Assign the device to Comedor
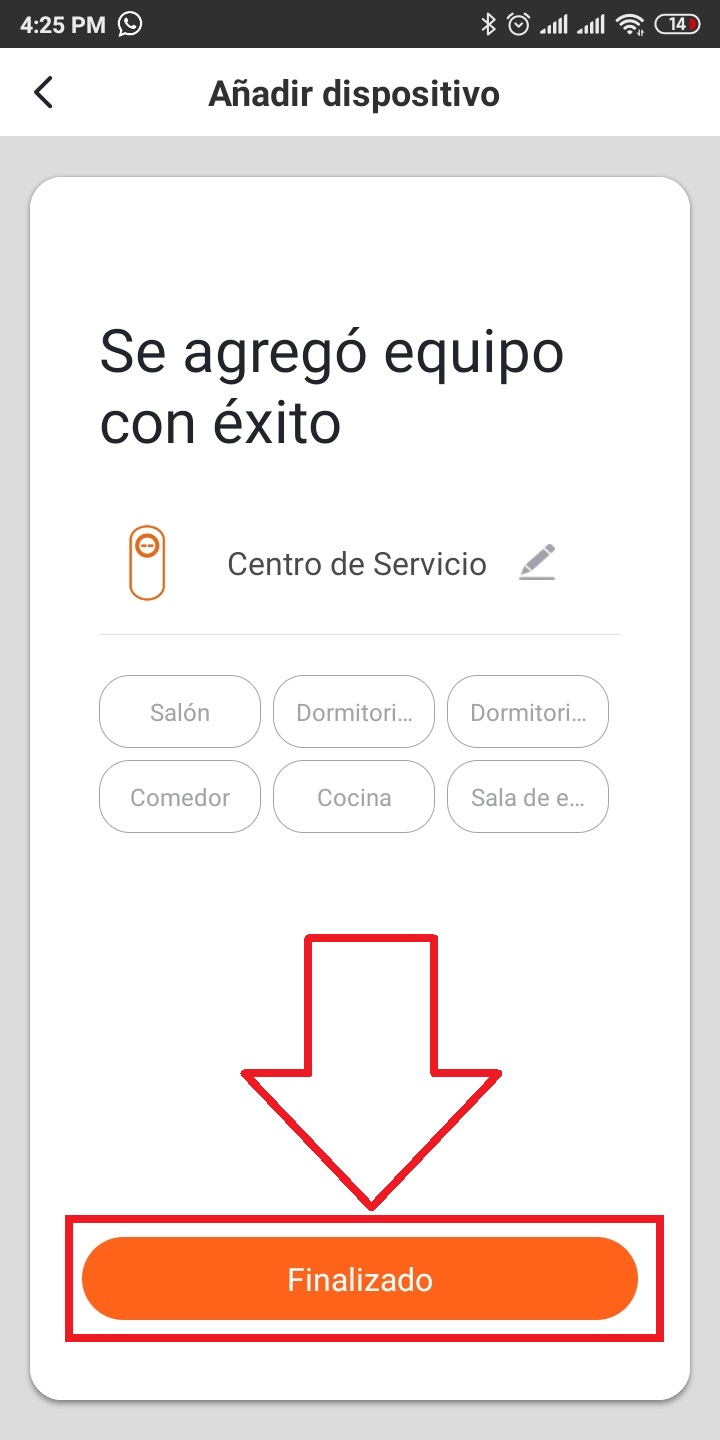The image size is (720, 1440). [179, 796]
